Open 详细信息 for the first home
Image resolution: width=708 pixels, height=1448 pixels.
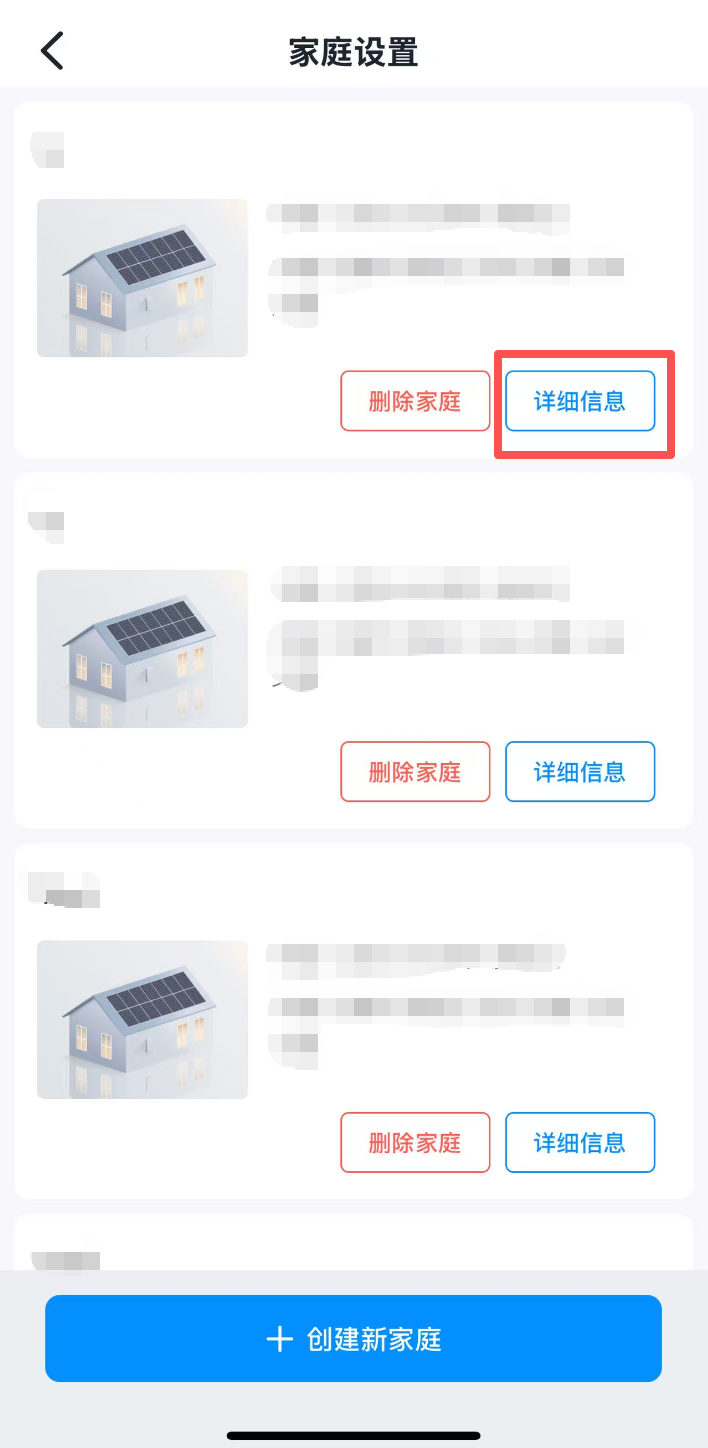580,402
